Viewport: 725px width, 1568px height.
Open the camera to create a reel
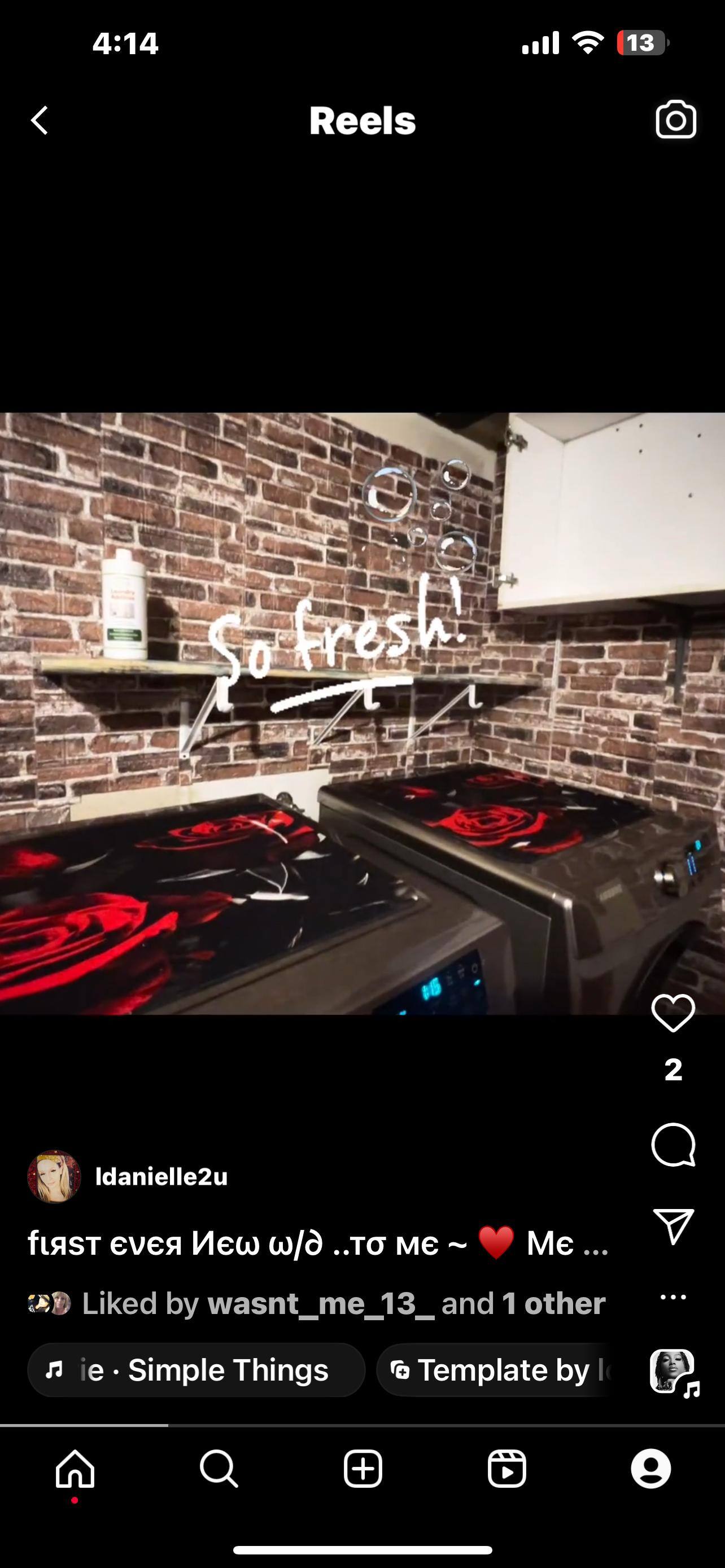tap(675, 120)
